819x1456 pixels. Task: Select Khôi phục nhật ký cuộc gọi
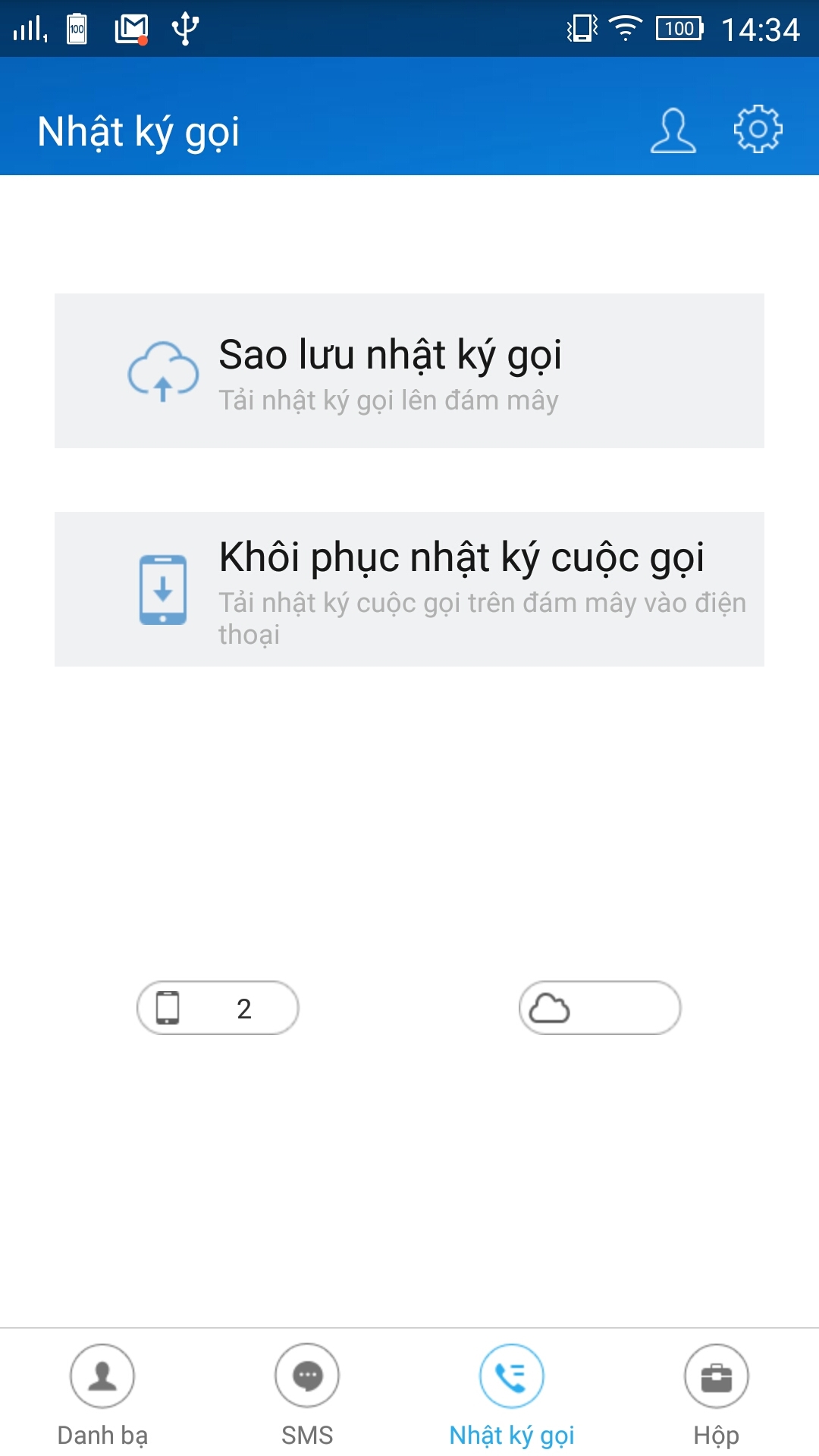tap(409, 589)
